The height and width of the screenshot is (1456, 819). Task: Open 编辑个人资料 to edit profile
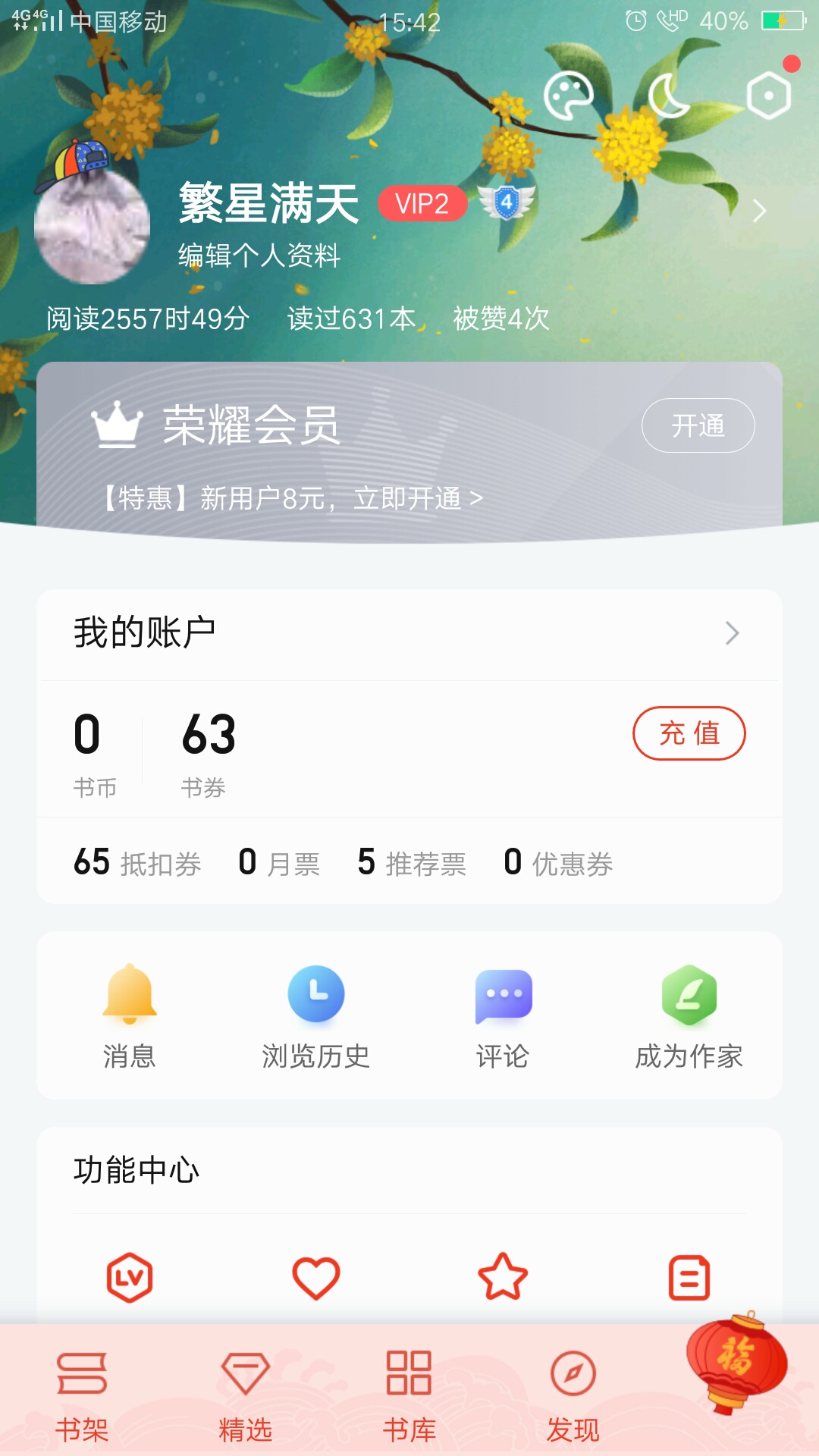click(259, 256)
